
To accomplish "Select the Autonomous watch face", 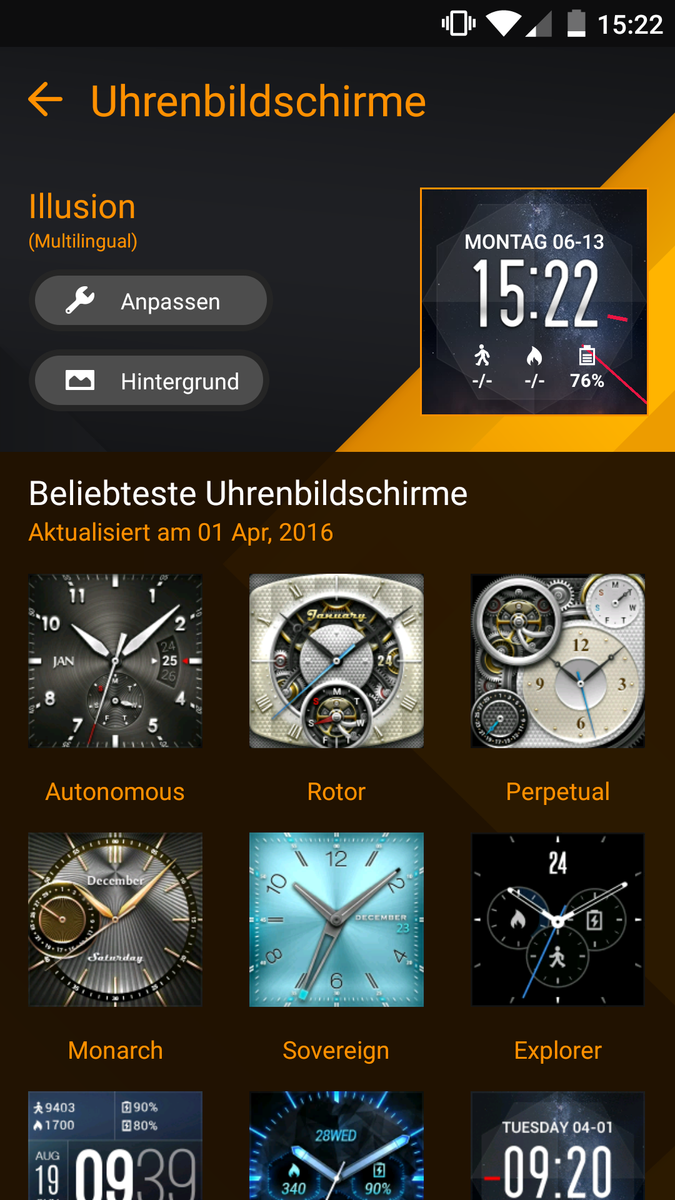I will (115, 661).
